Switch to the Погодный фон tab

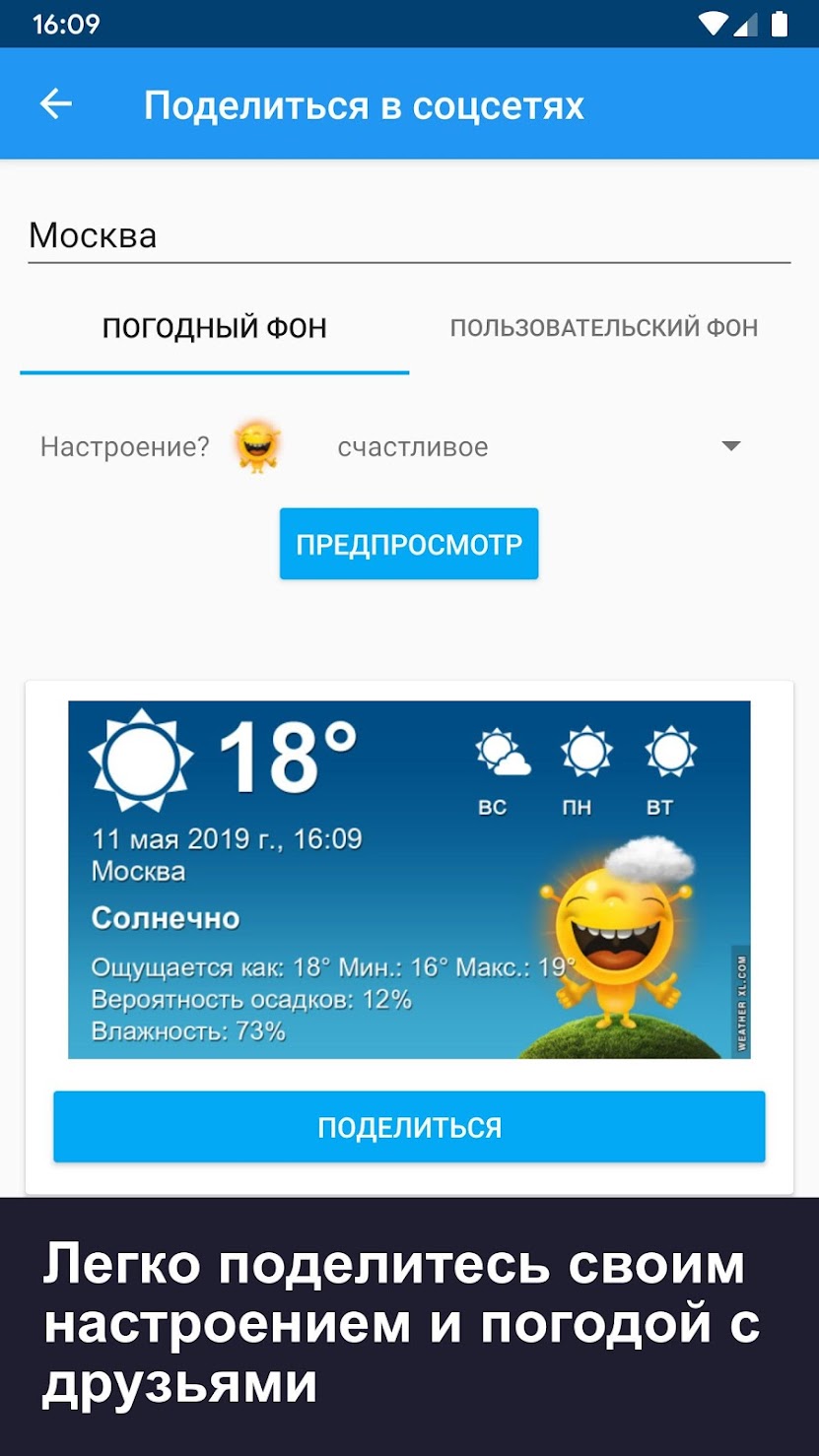214,328
